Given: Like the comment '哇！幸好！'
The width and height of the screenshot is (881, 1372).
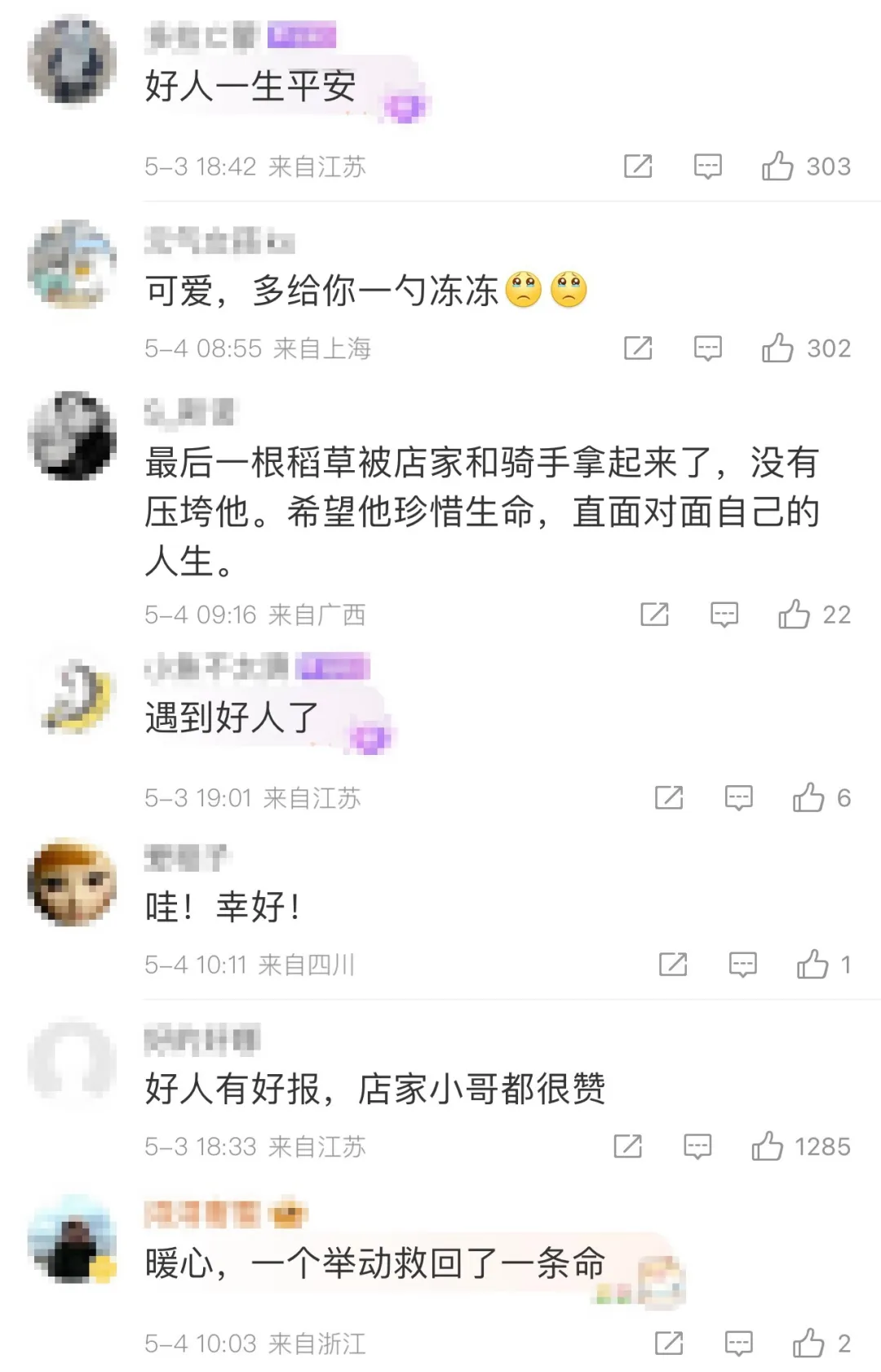Looking at the screenshot, I should (x=812, y=966).
